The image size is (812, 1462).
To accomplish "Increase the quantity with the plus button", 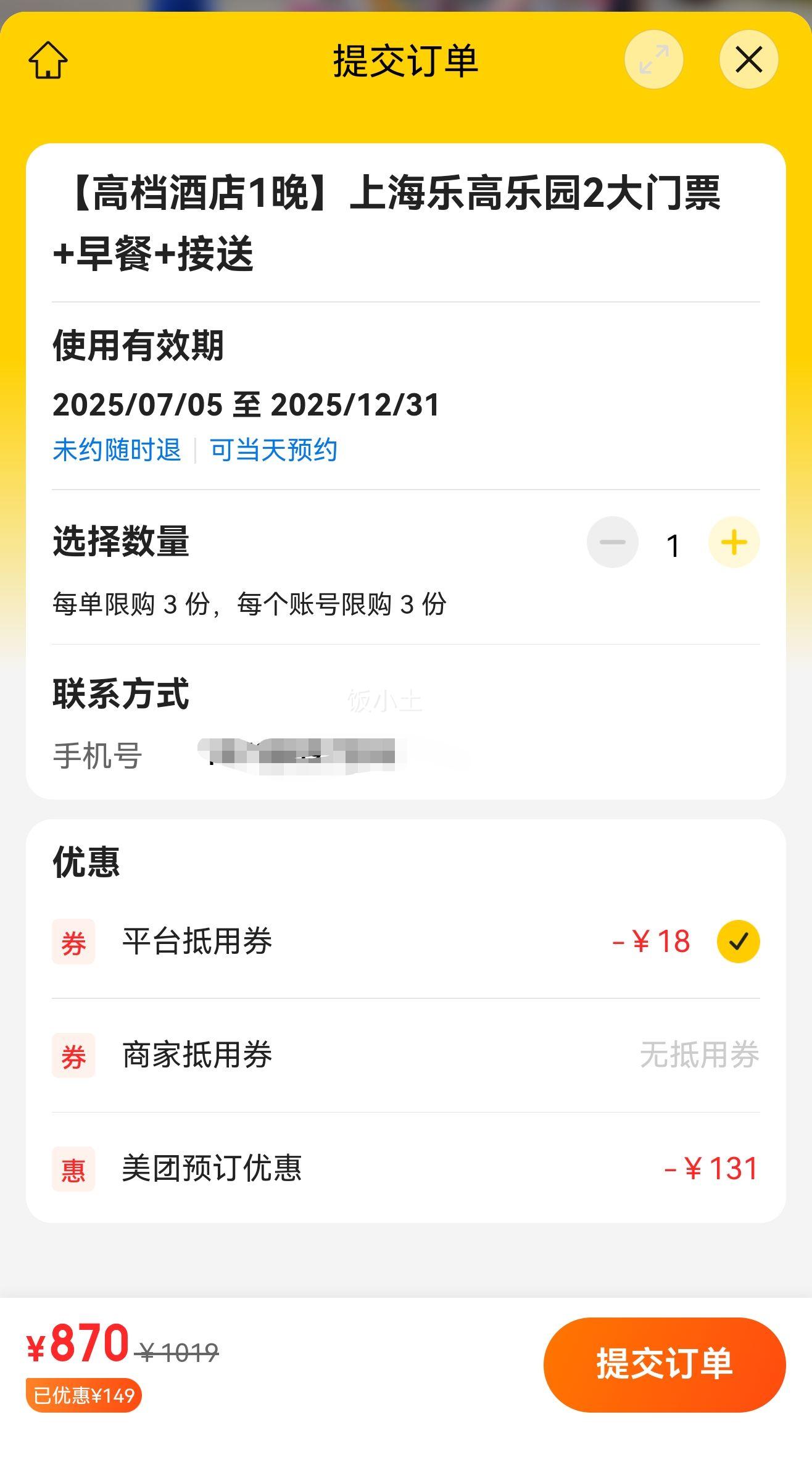I will click(734, 543).
